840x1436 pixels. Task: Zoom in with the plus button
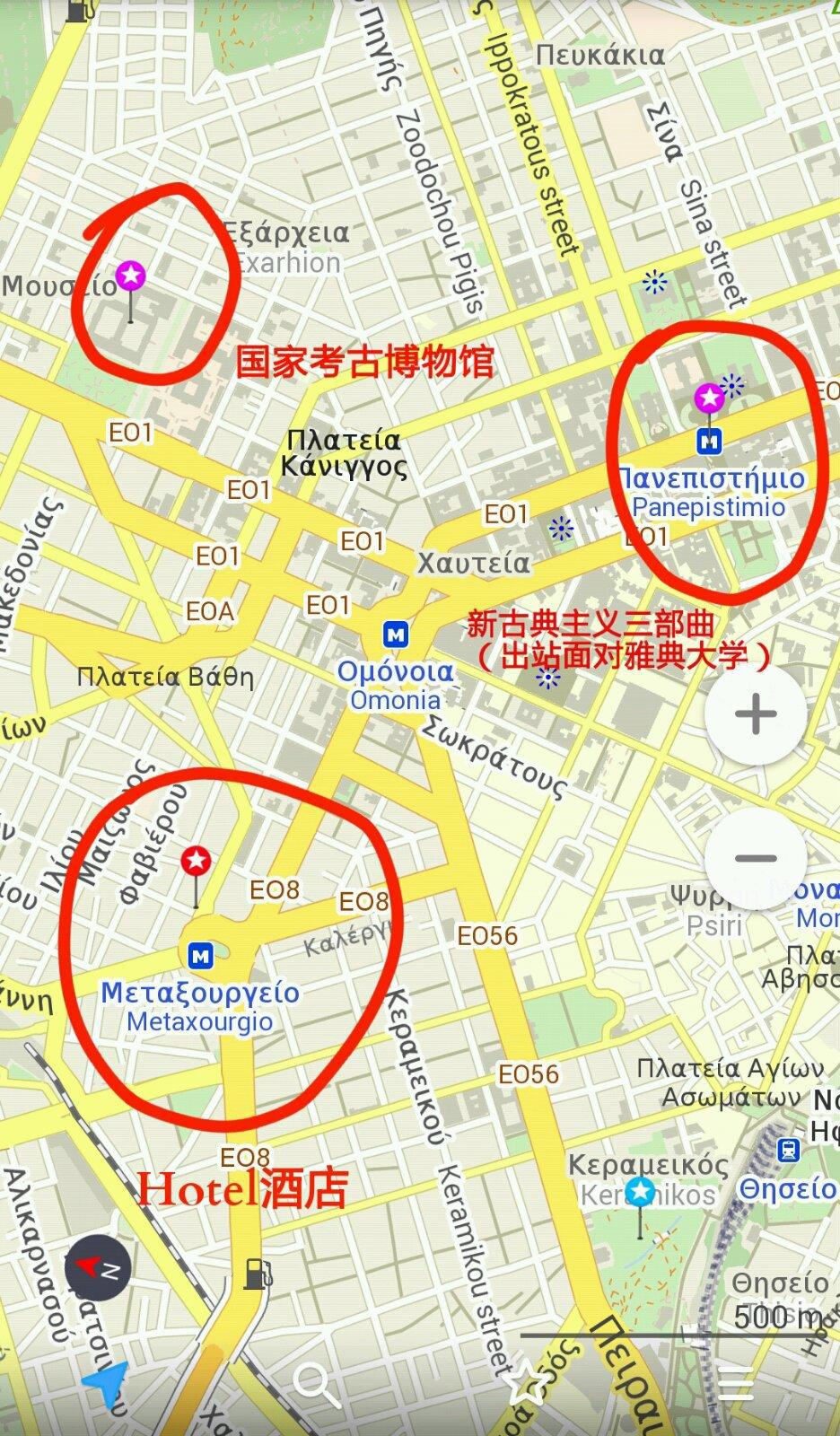756,714
